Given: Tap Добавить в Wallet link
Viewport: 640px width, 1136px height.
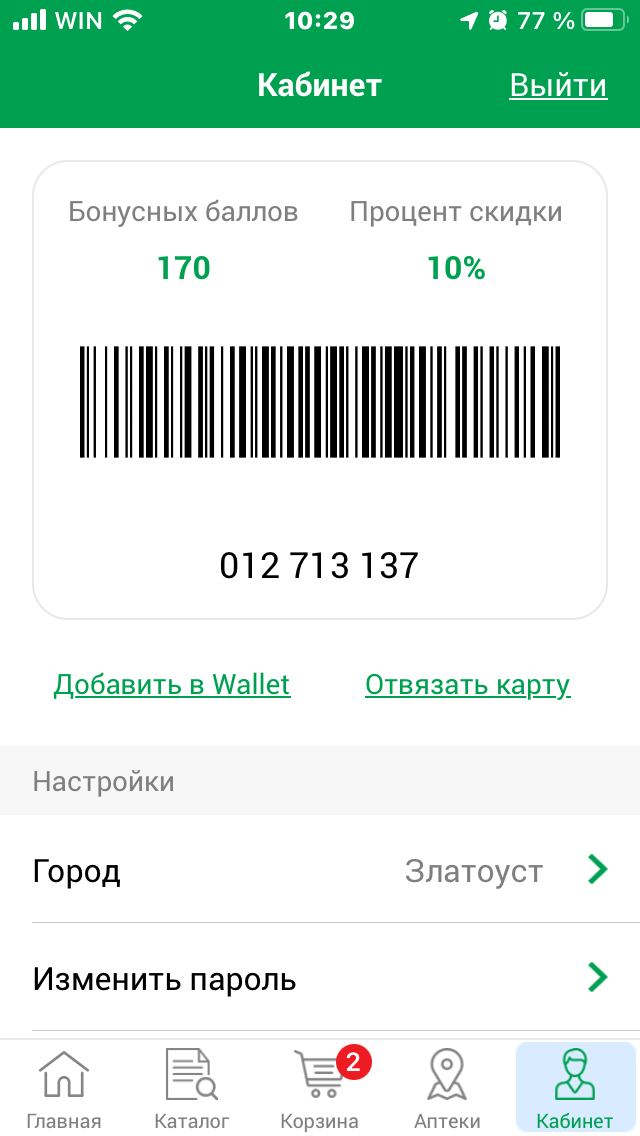Looking at the screenshot, I should pyautogui.click(x=172, y=685).
